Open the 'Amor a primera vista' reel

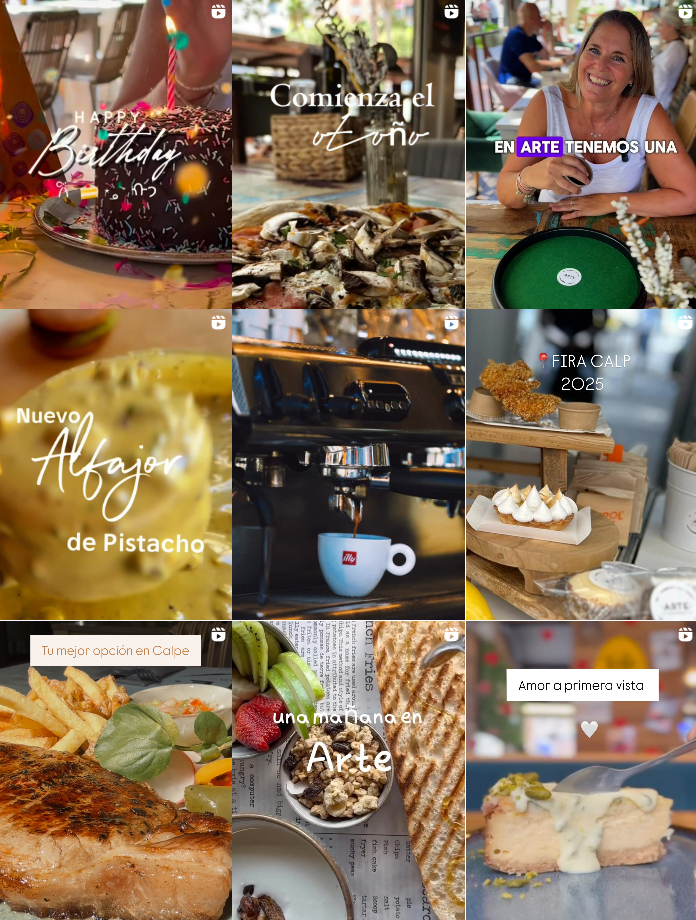point(581,770)
